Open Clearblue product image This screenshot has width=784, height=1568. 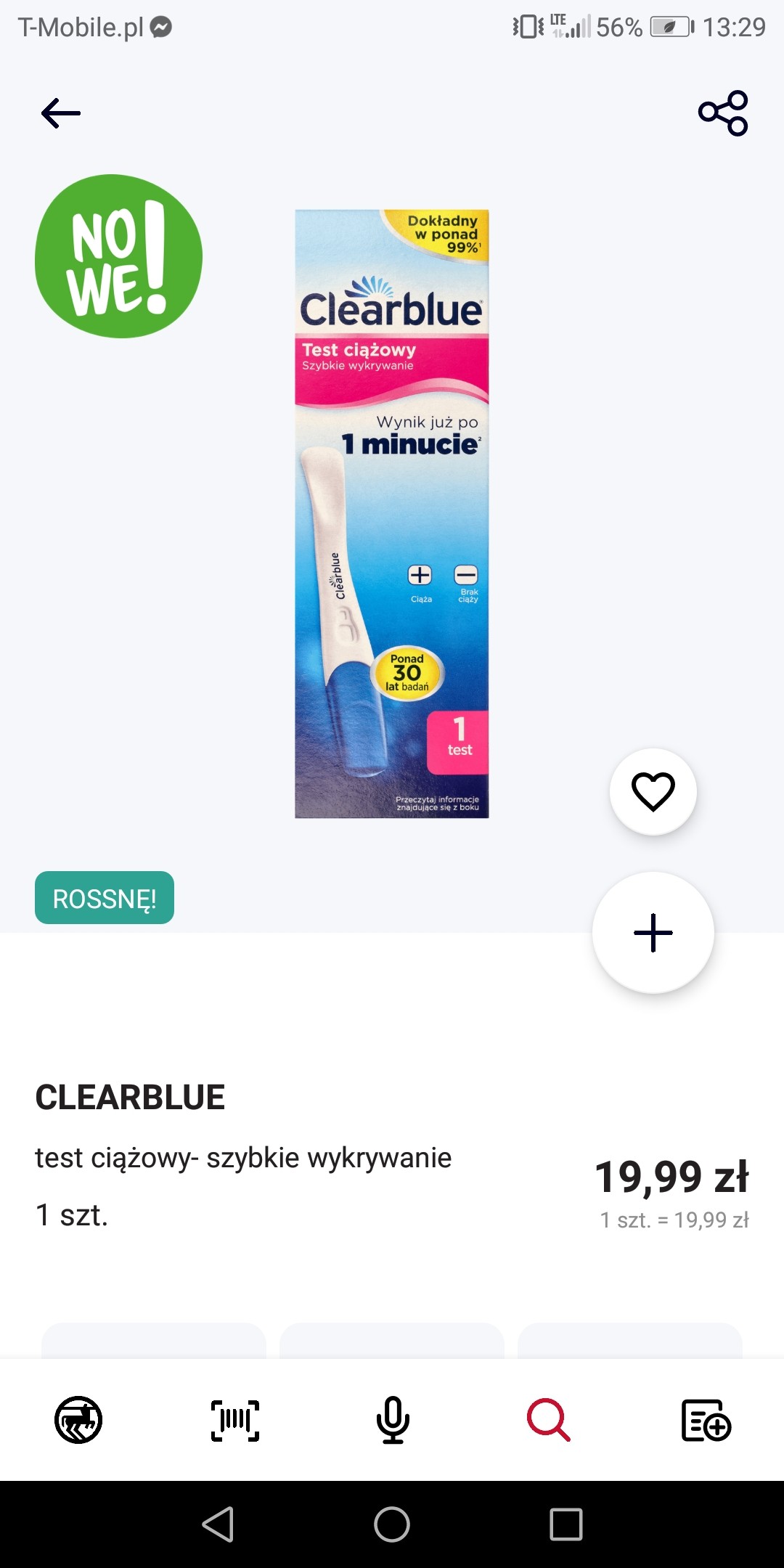(392, 514)
